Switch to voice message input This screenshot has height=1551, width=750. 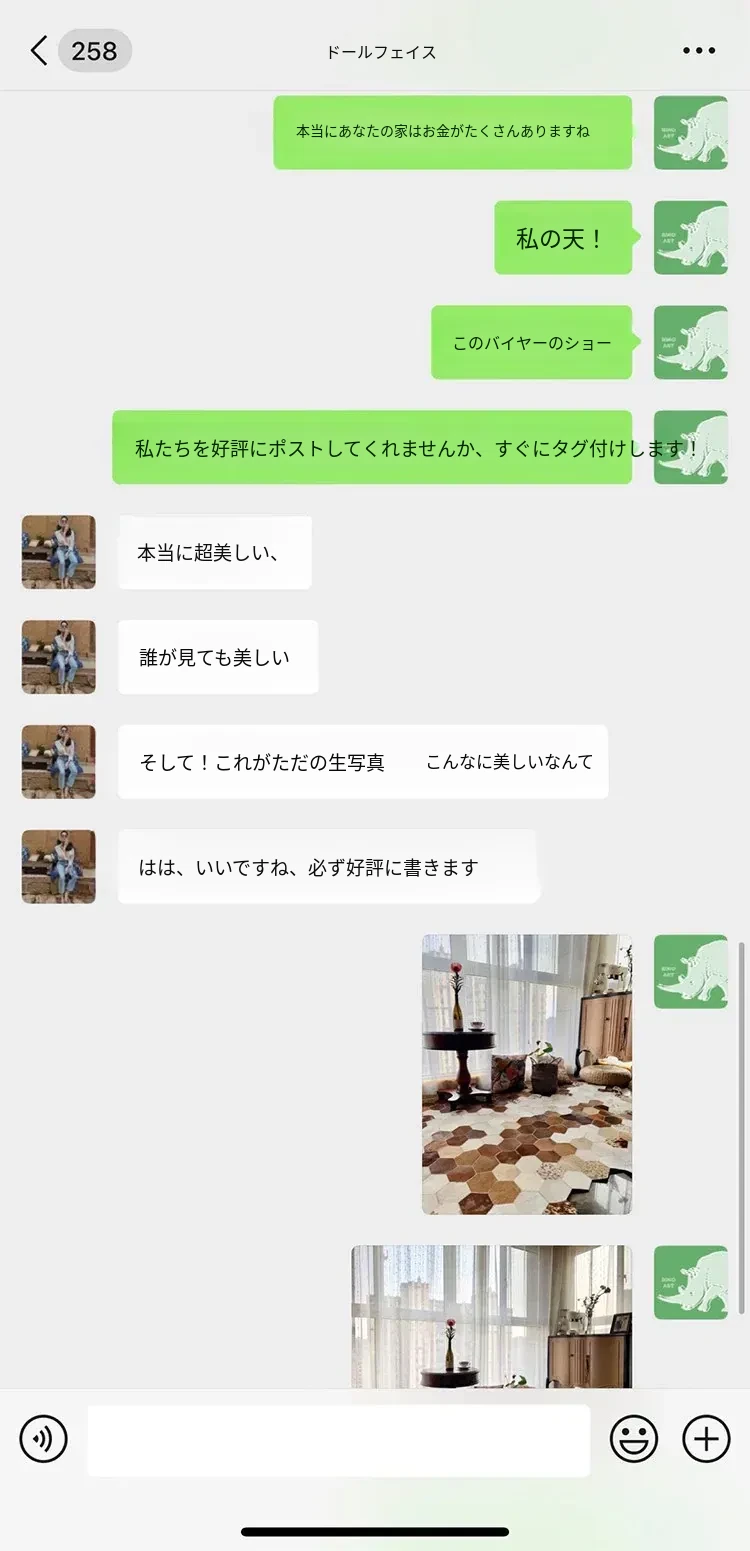[x=43, y=1440]
